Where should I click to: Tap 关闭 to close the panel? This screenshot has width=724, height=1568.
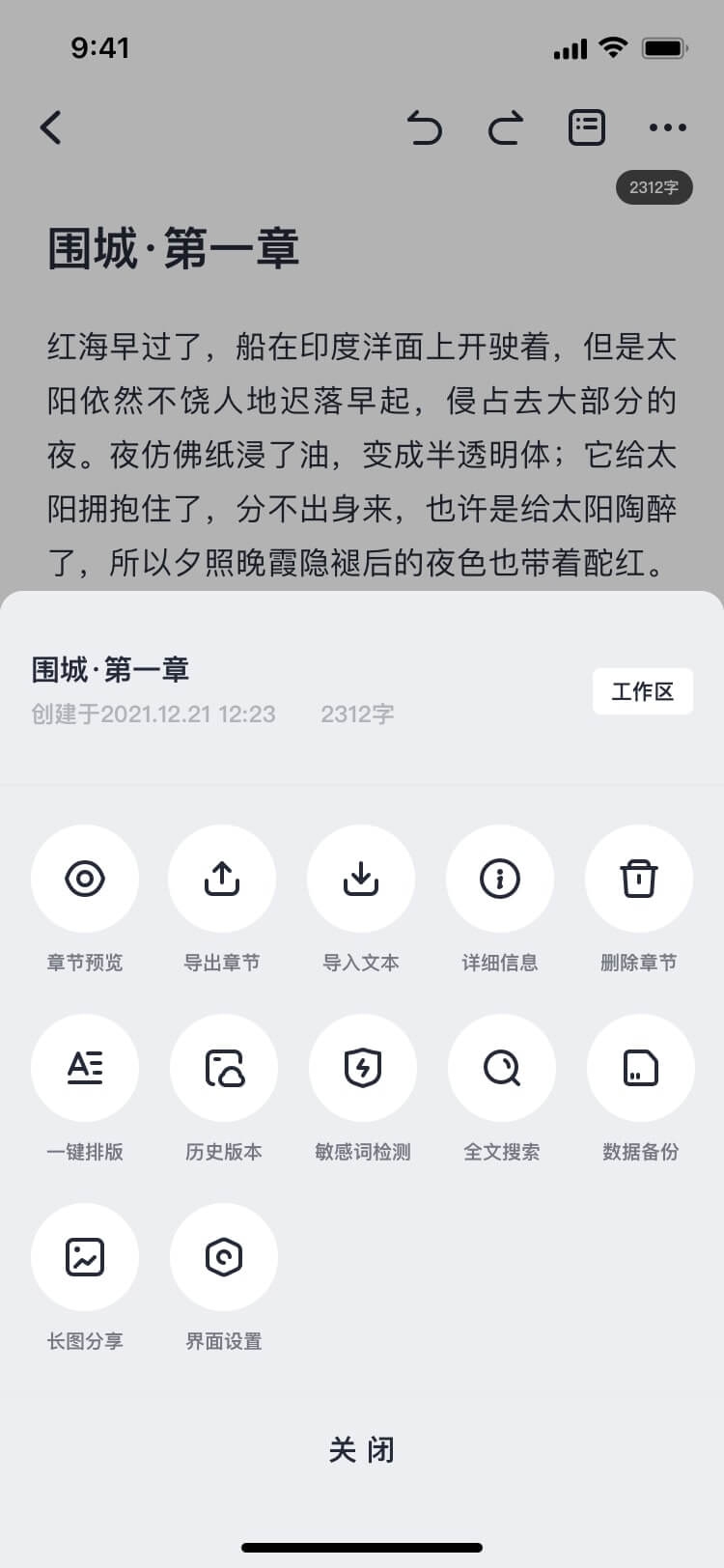pyautogui.click(x=362, y=1449)
